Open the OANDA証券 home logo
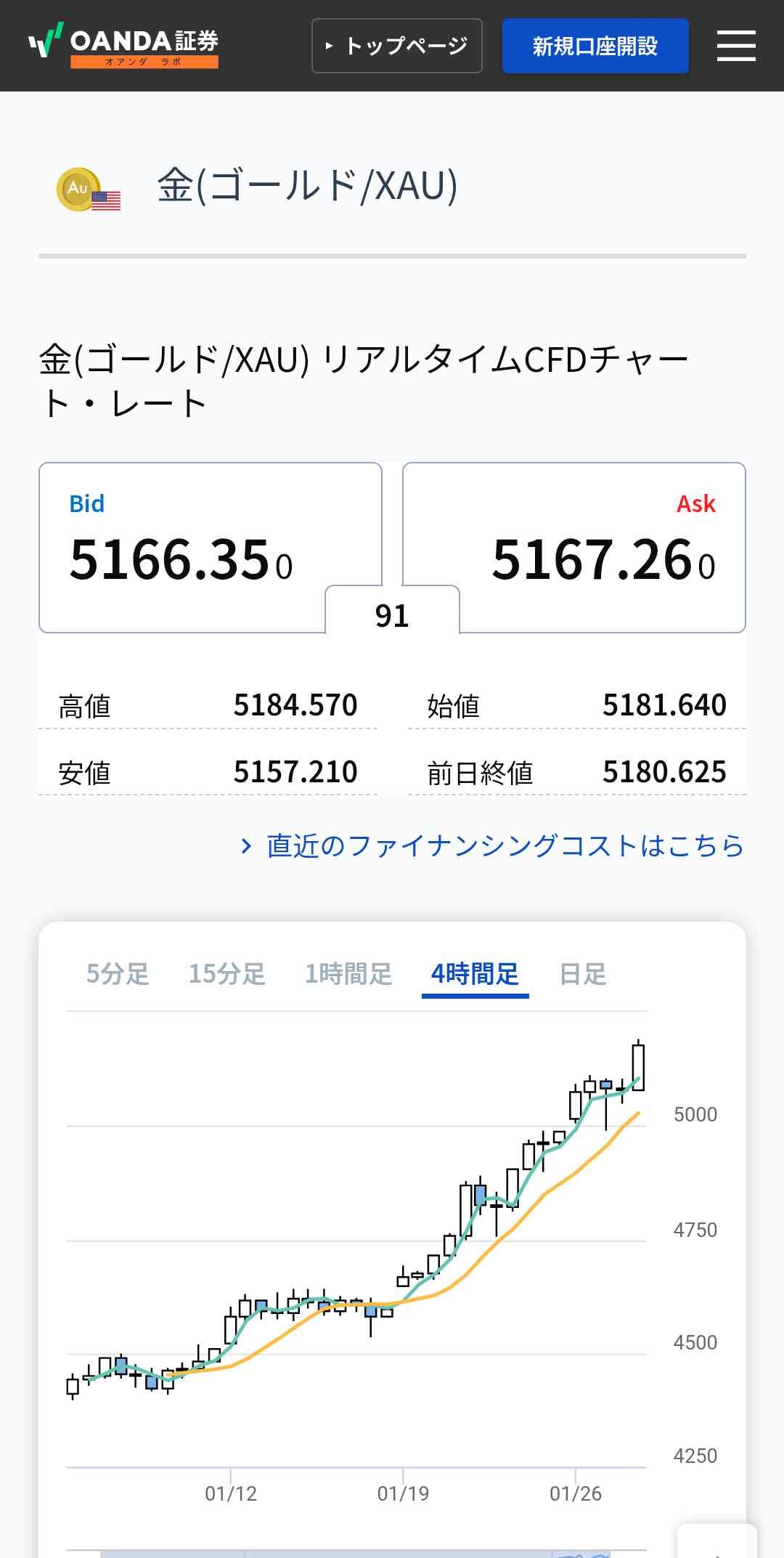 124,45
